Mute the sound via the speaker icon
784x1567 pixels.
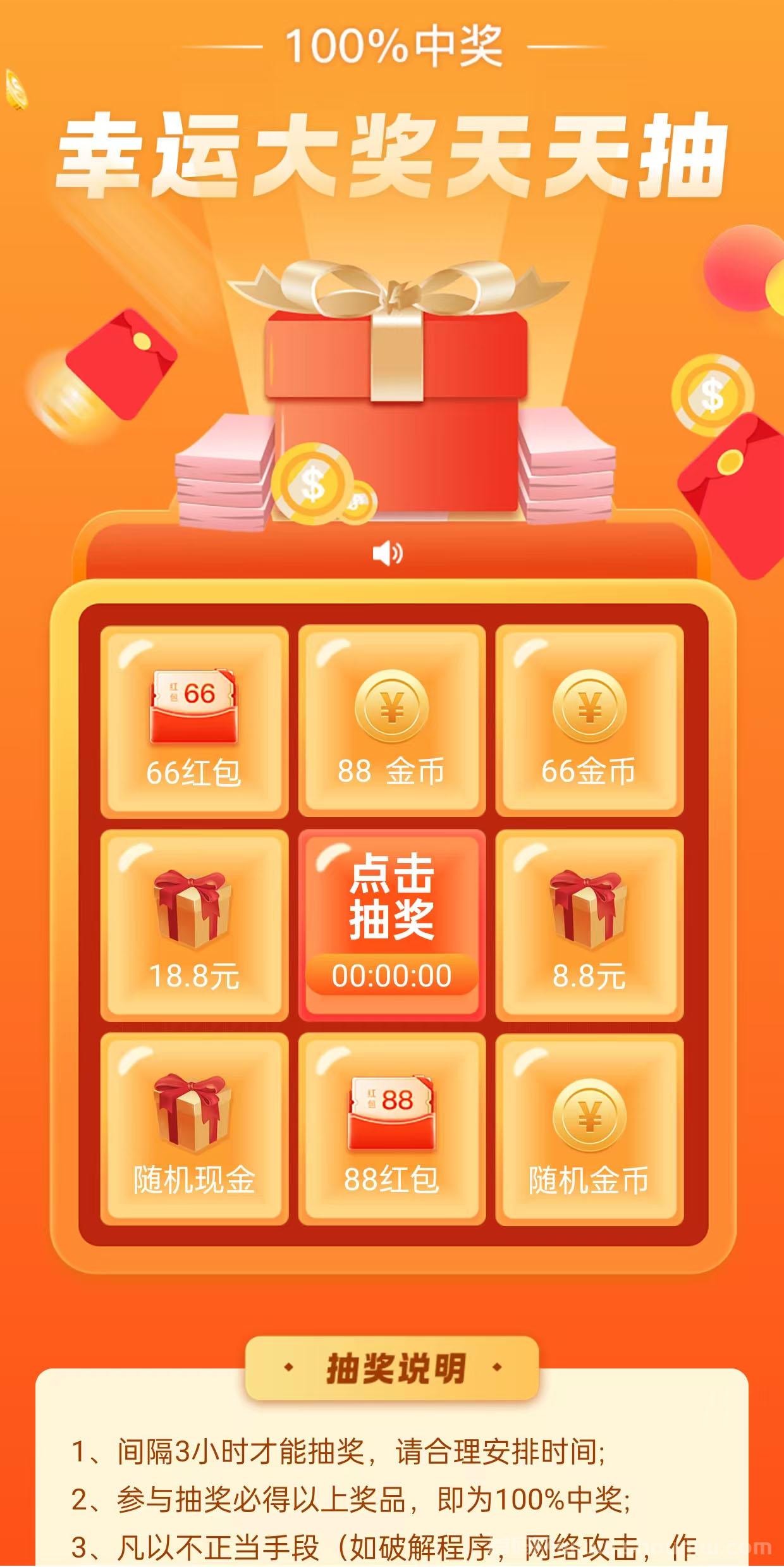pos(388,553)
